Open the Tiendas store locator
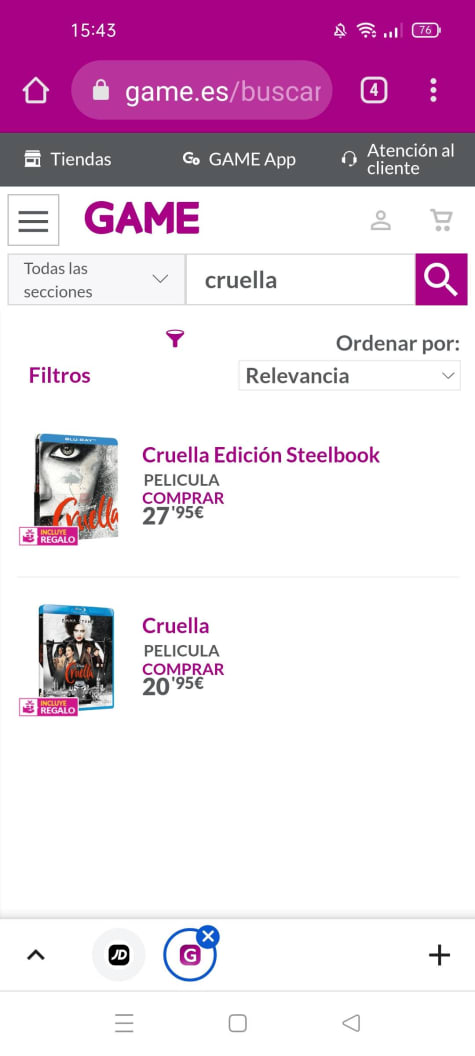Image resolution: width=475 pixels, height=1056 pixels. [67, 160]
